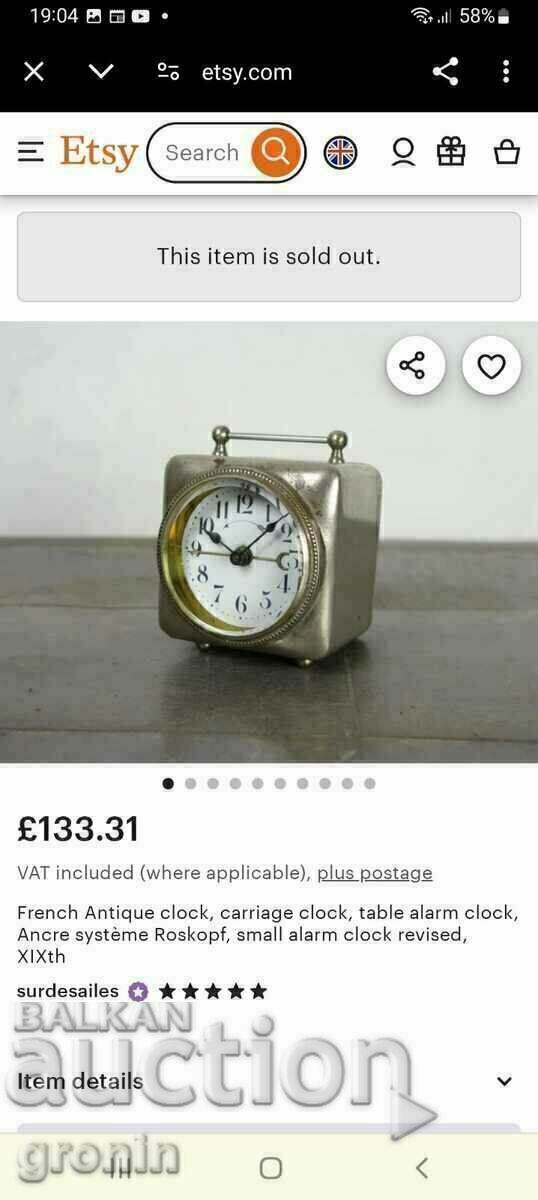Go back using the system back button
The height and width of the screenshot is (1200, 538).
tap(422, 1167)
